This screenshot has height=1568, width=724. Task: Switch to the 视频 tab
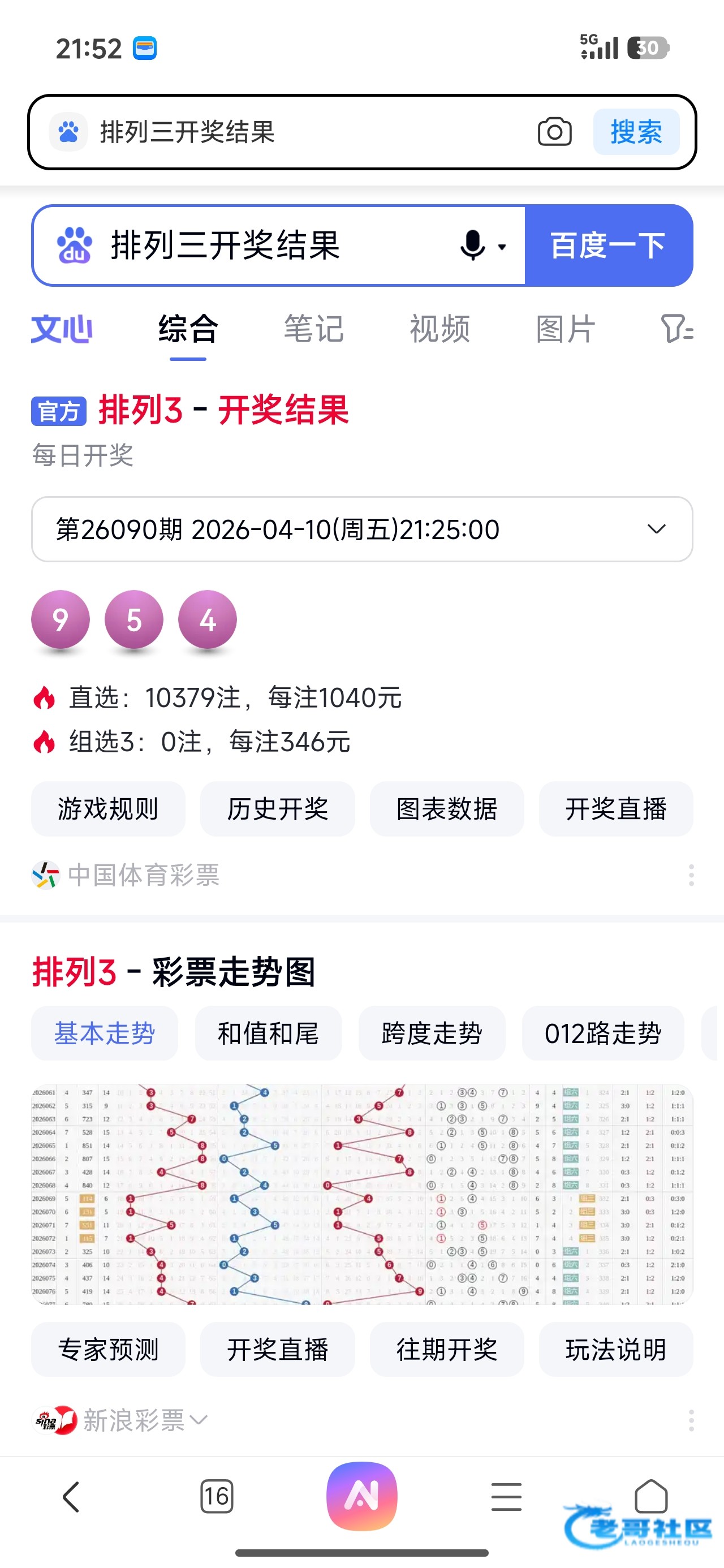[439, 329]
